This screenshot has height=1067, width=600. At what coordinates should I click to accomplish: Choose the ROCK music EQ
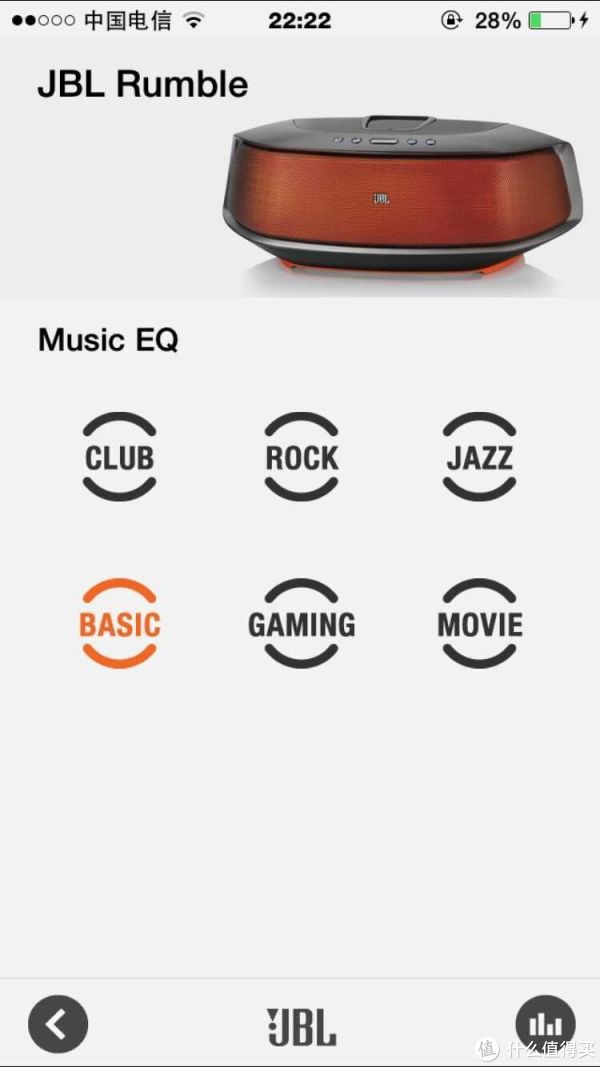[301, 458]
